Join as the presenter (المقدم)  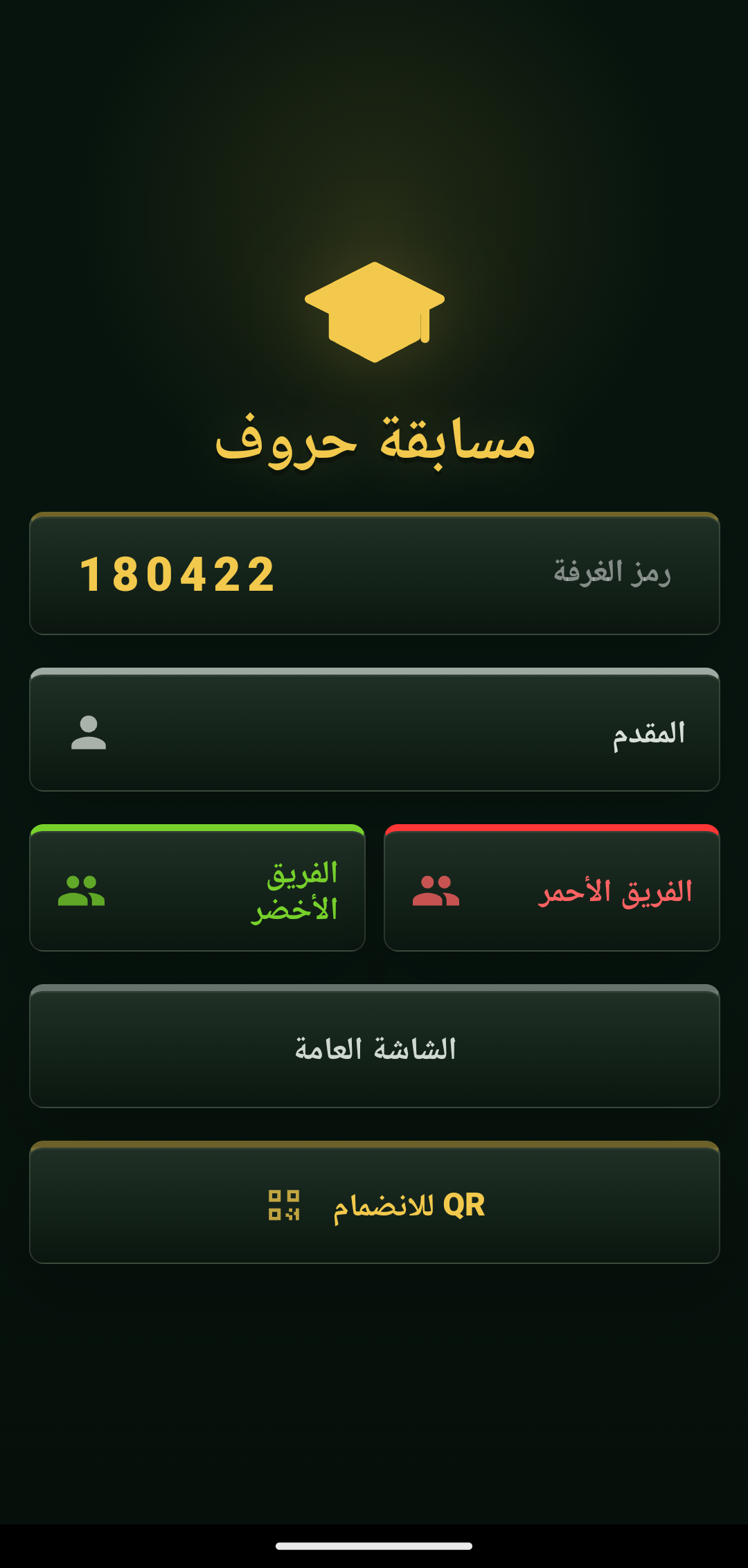coord(375,730)
